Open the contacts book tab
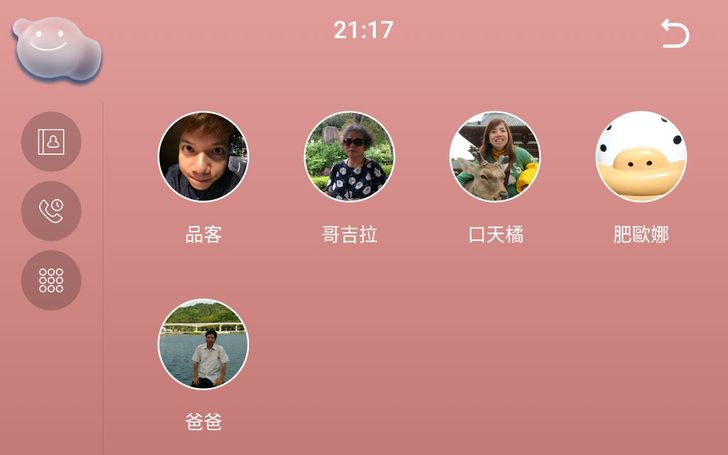The width and height of the screenshot is (728, 455). (51, 141)
